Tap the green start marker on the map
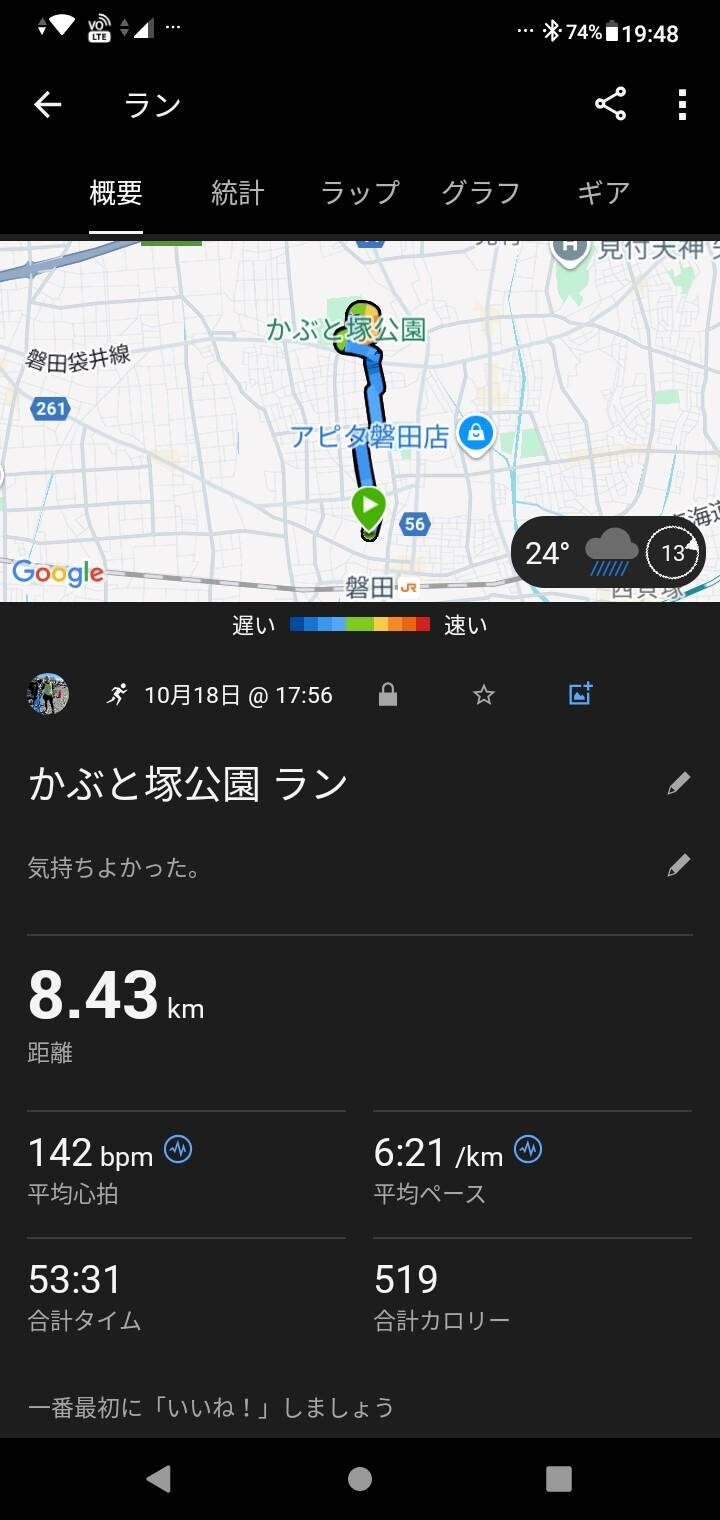Viewport: 720px width, 1520px height. pyautogui.click(x=369, y=506)
